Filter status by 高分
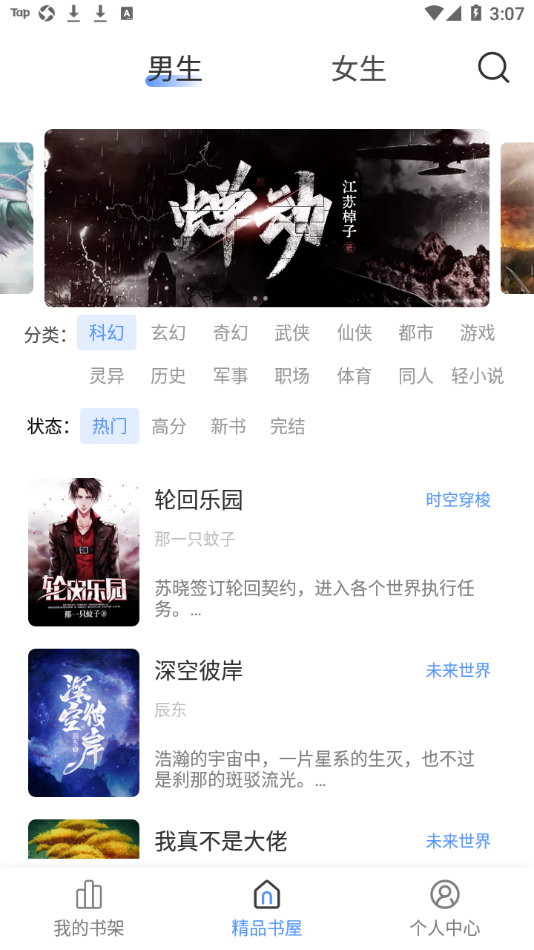 [169, 426]
